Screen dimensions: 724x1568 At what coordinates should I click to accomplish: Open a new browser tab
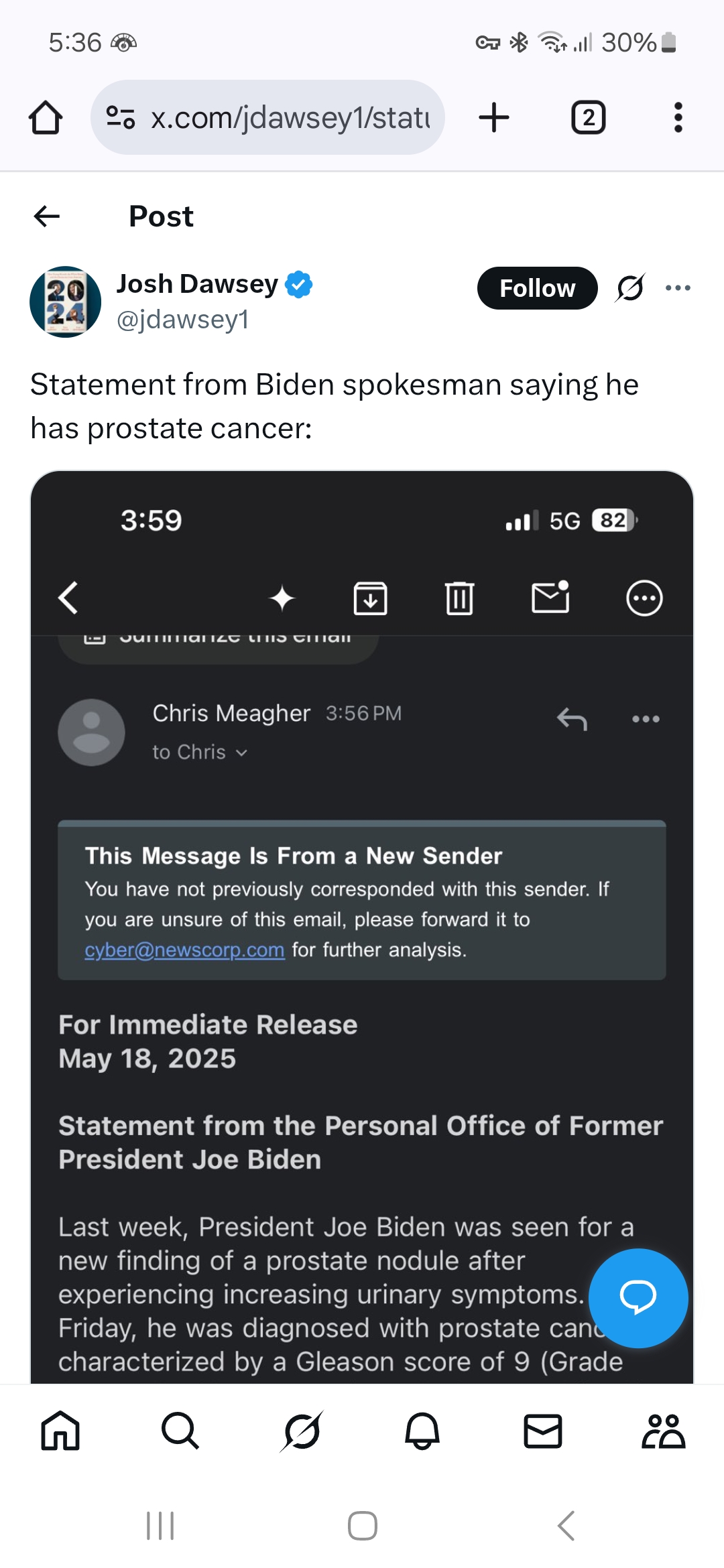pyautogui.click(x=494, y=118)
